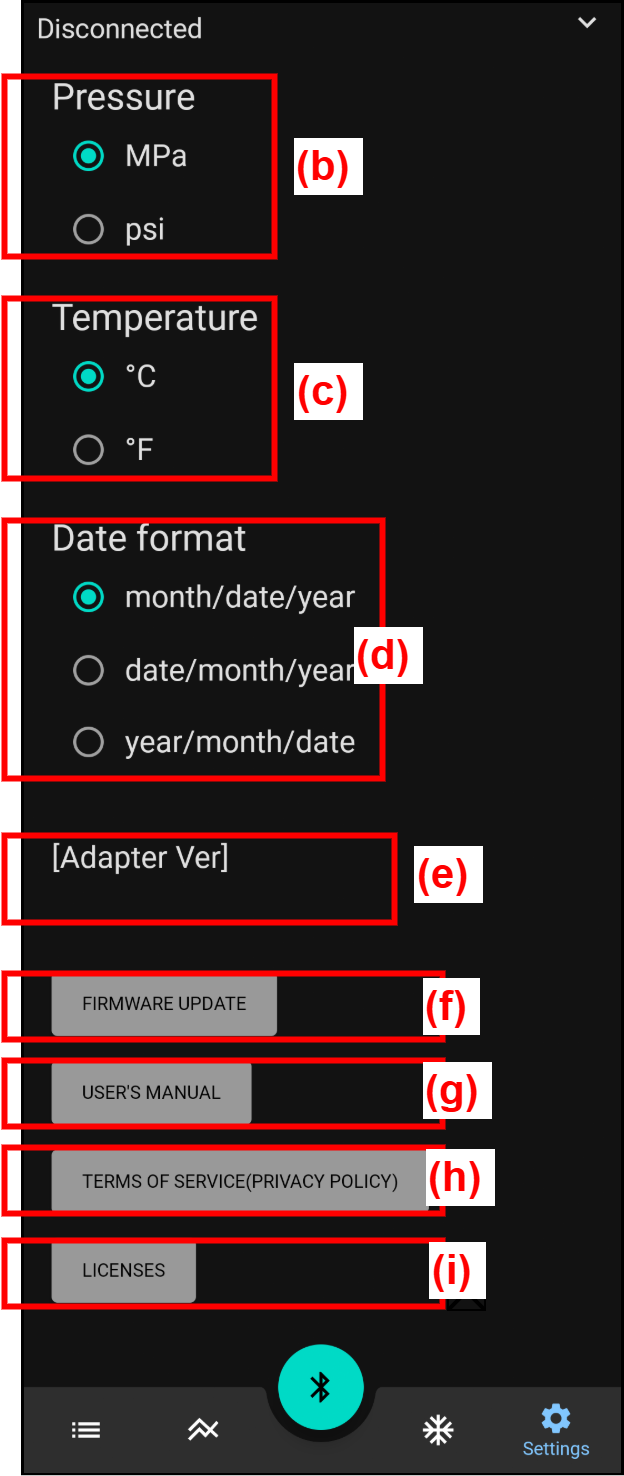The height and width of the screenshot is (1476, 624).
Task: Go to the snowflake tab
Action: (438, 1431)
